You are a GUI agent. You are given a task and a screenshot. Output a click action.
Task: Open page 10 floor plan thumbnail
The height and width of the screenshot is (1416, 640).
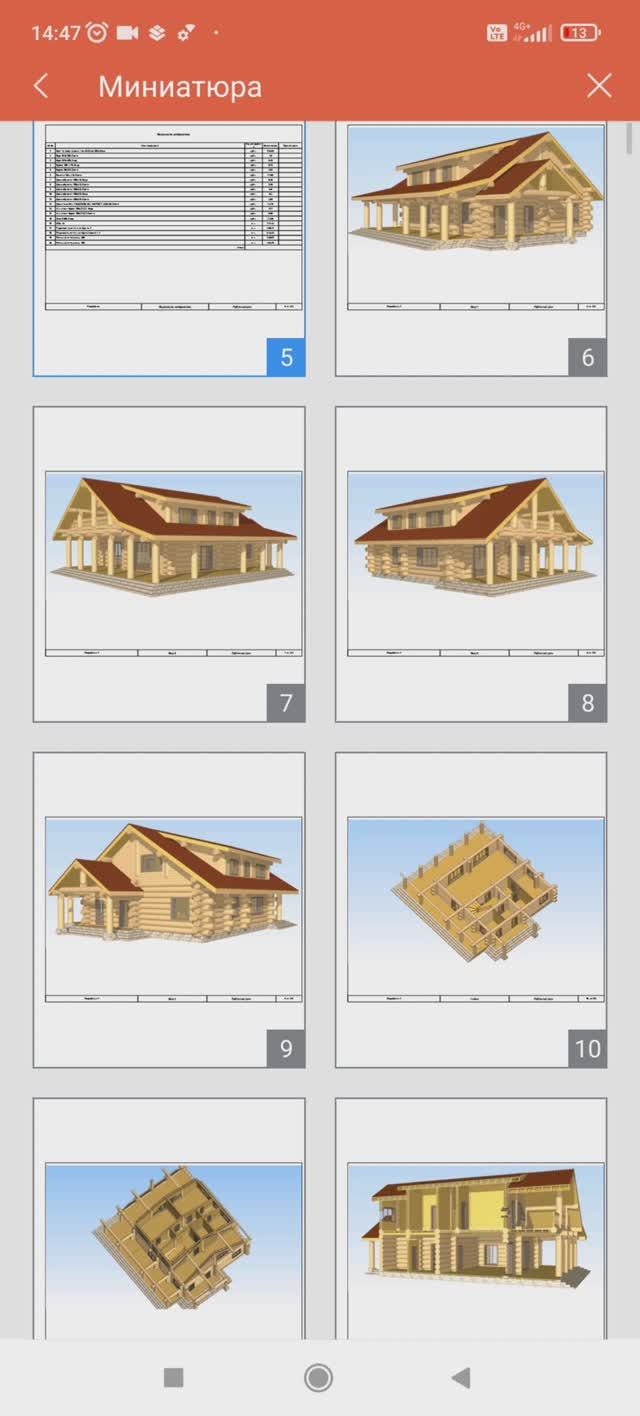pyautogui.click(x=471, y=910)
